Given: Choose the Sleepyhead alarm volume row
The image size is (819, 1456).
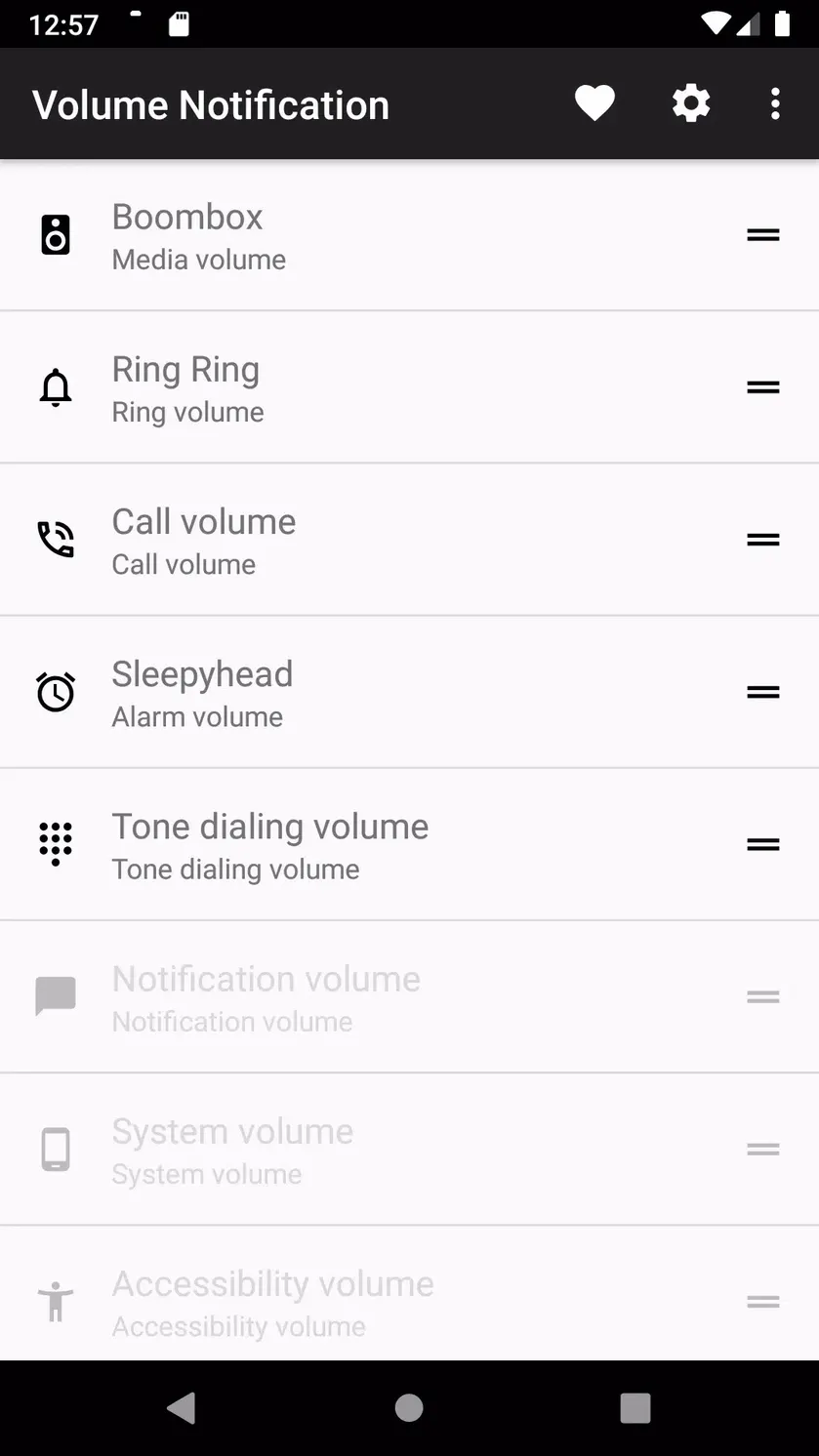Looking at the screenshot, I should [409, 692].
